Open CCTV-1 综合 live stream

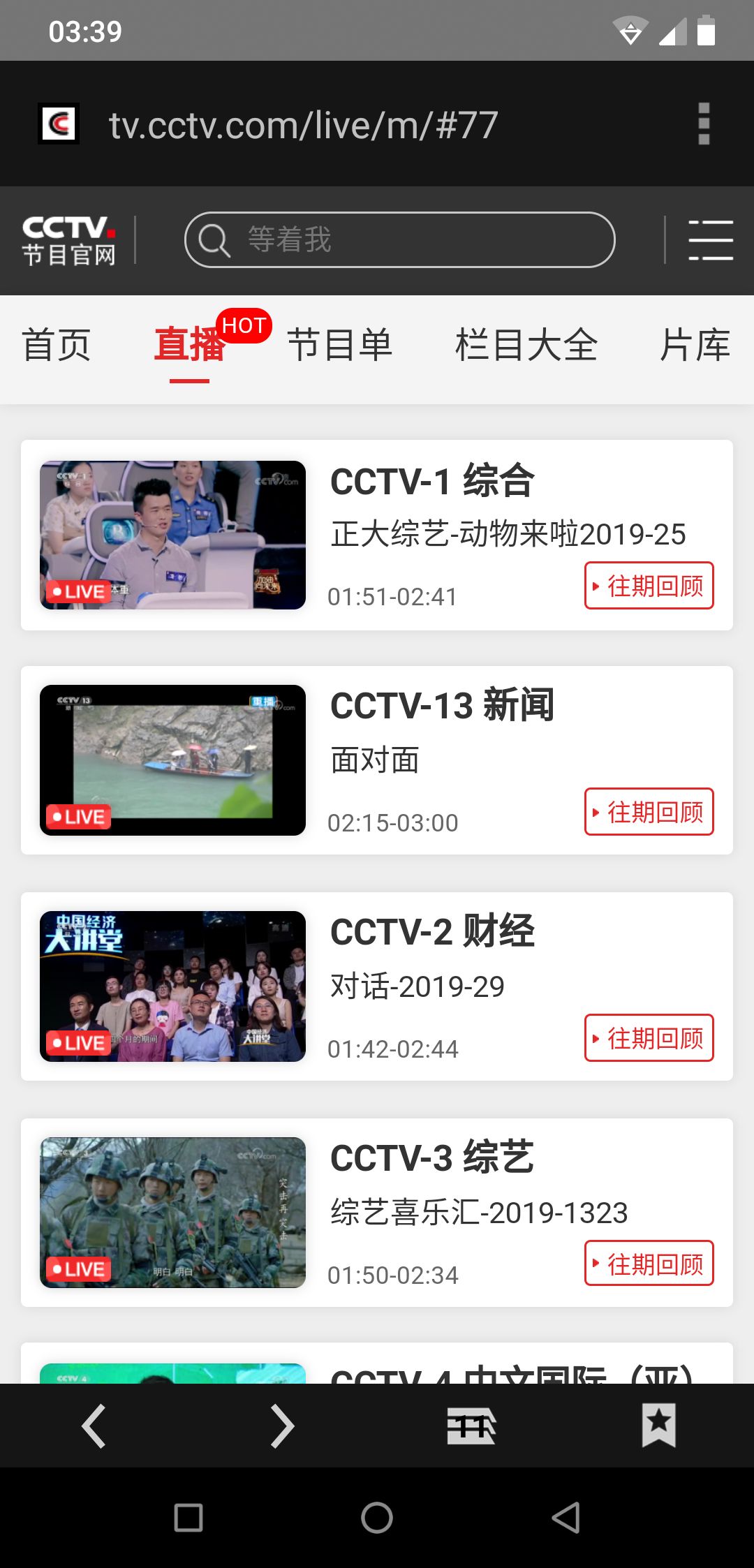coord(172,535)
